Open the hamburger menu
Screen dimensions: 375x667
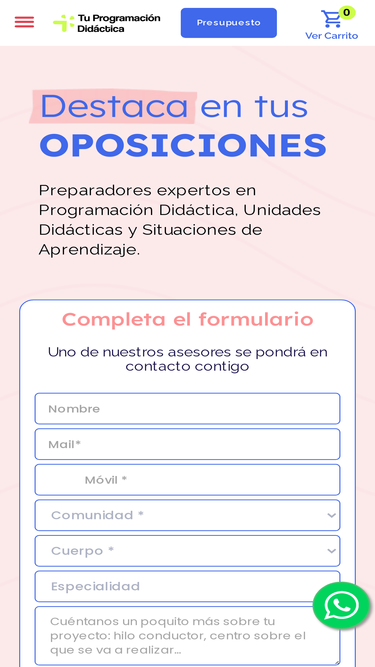point(24,22)
